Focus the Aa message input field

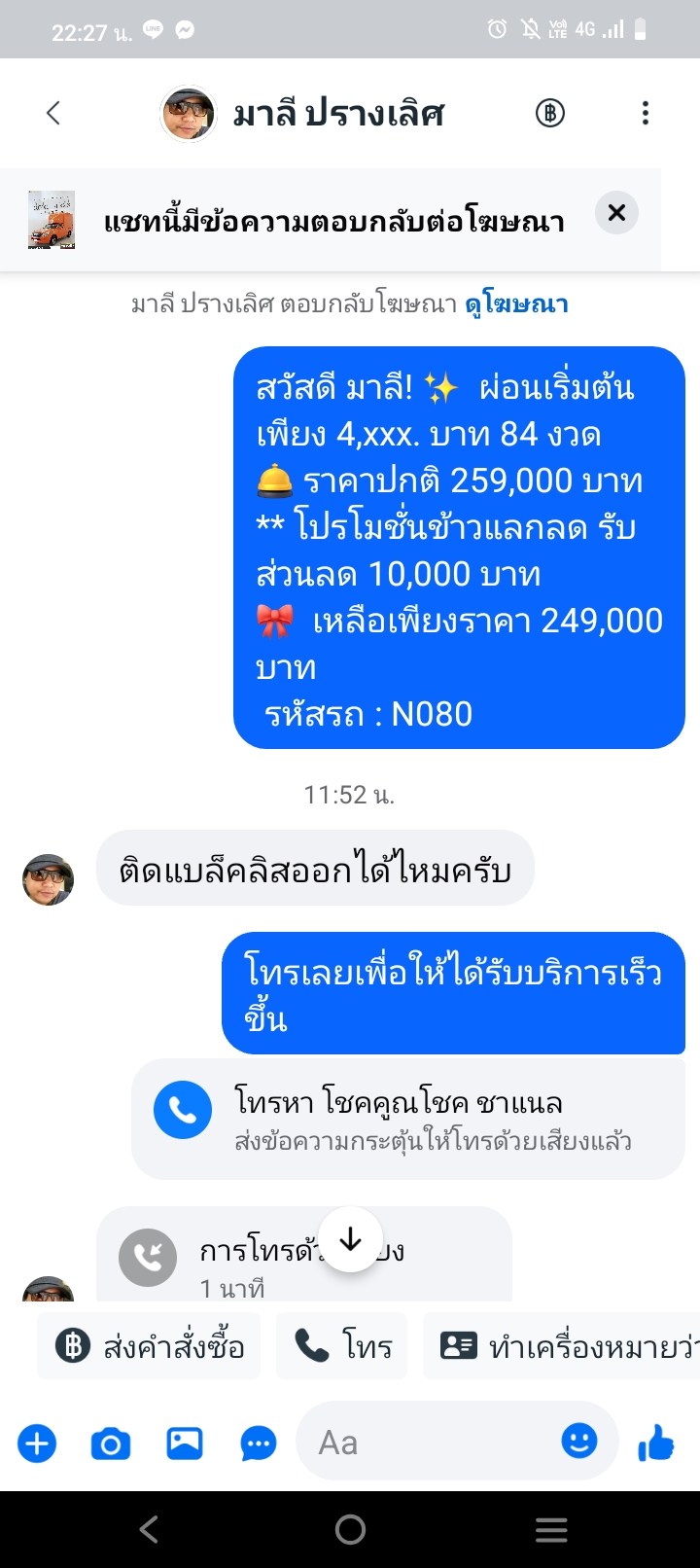coord(428,1443)
